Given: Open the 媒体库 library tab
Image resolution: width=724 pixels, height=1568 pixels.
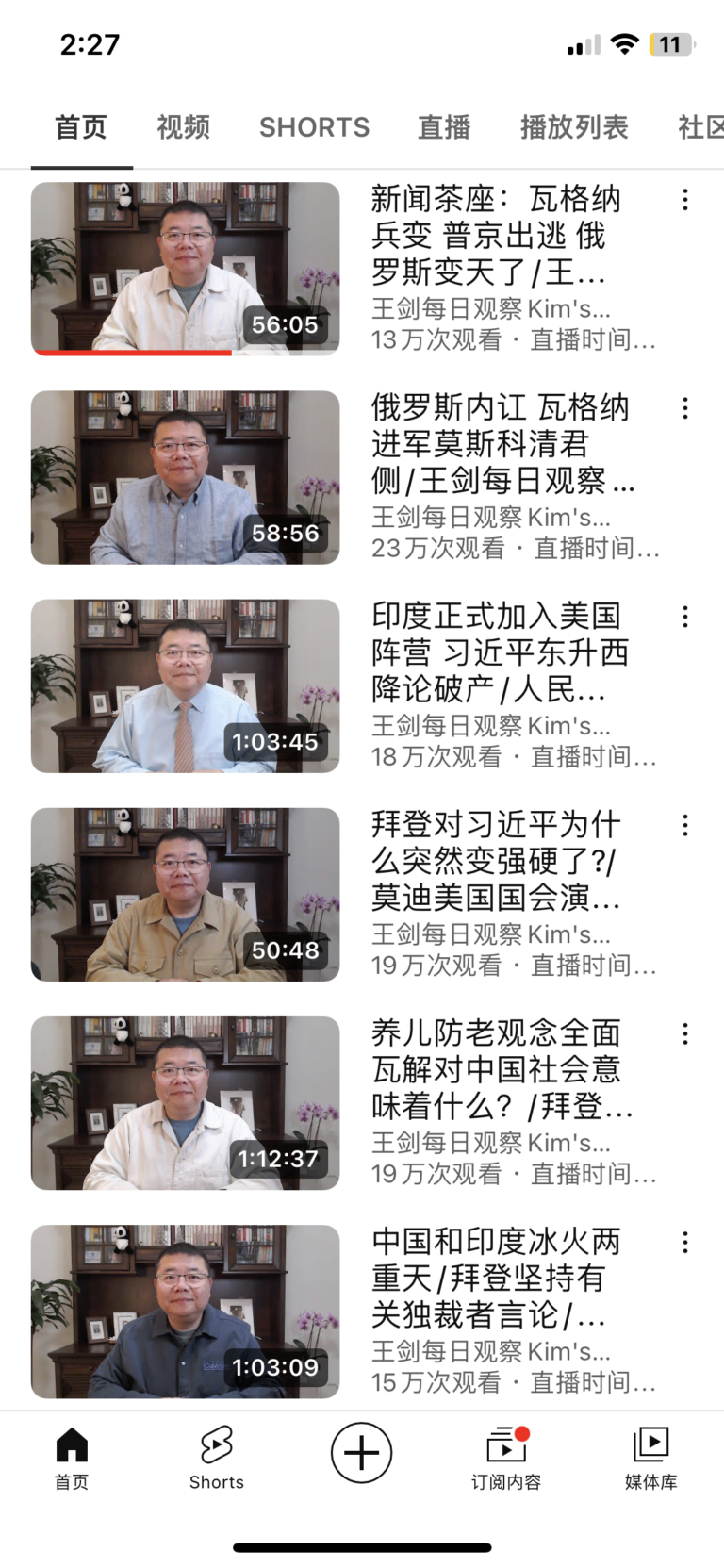Looking at the screenshot, I should [x=650, y=1457].
